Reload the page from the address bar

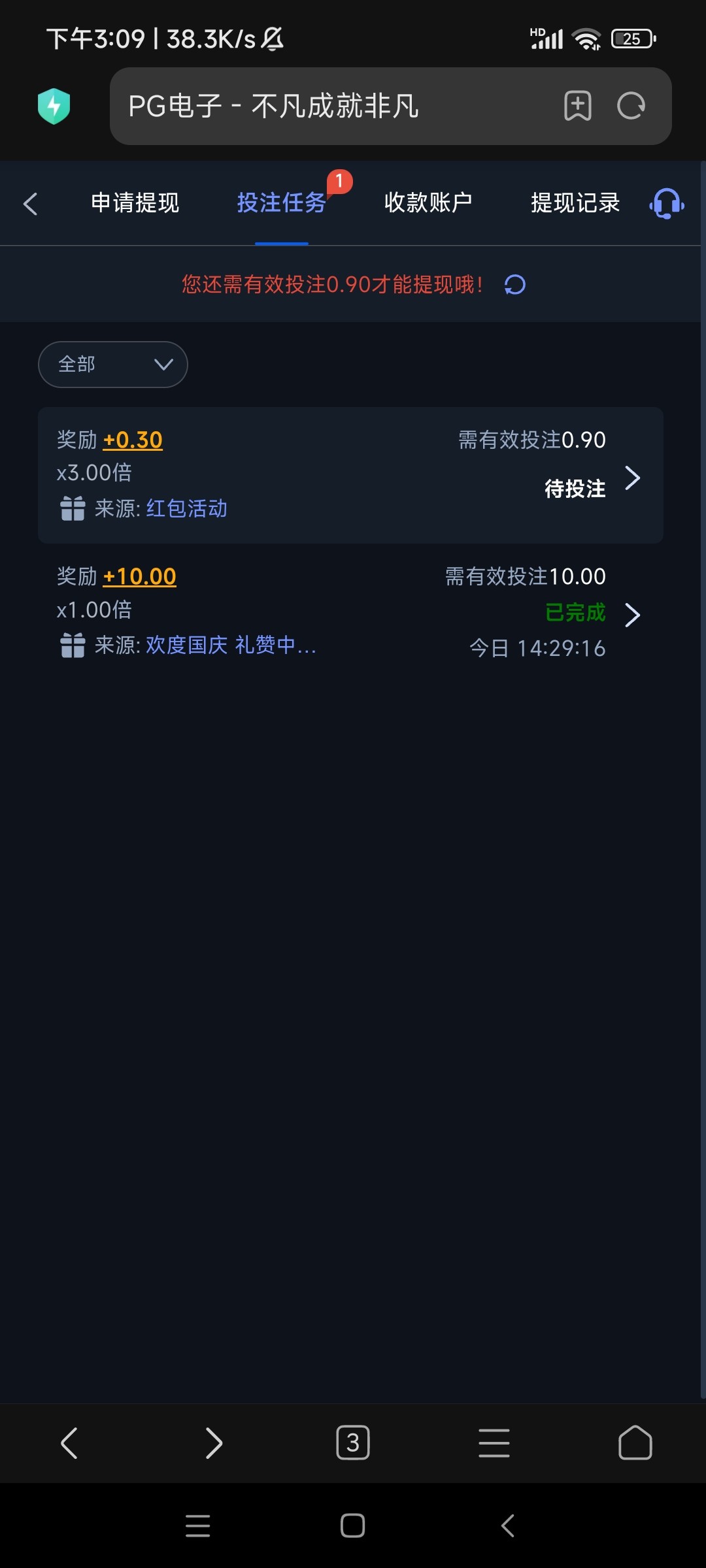coord(631,106)
